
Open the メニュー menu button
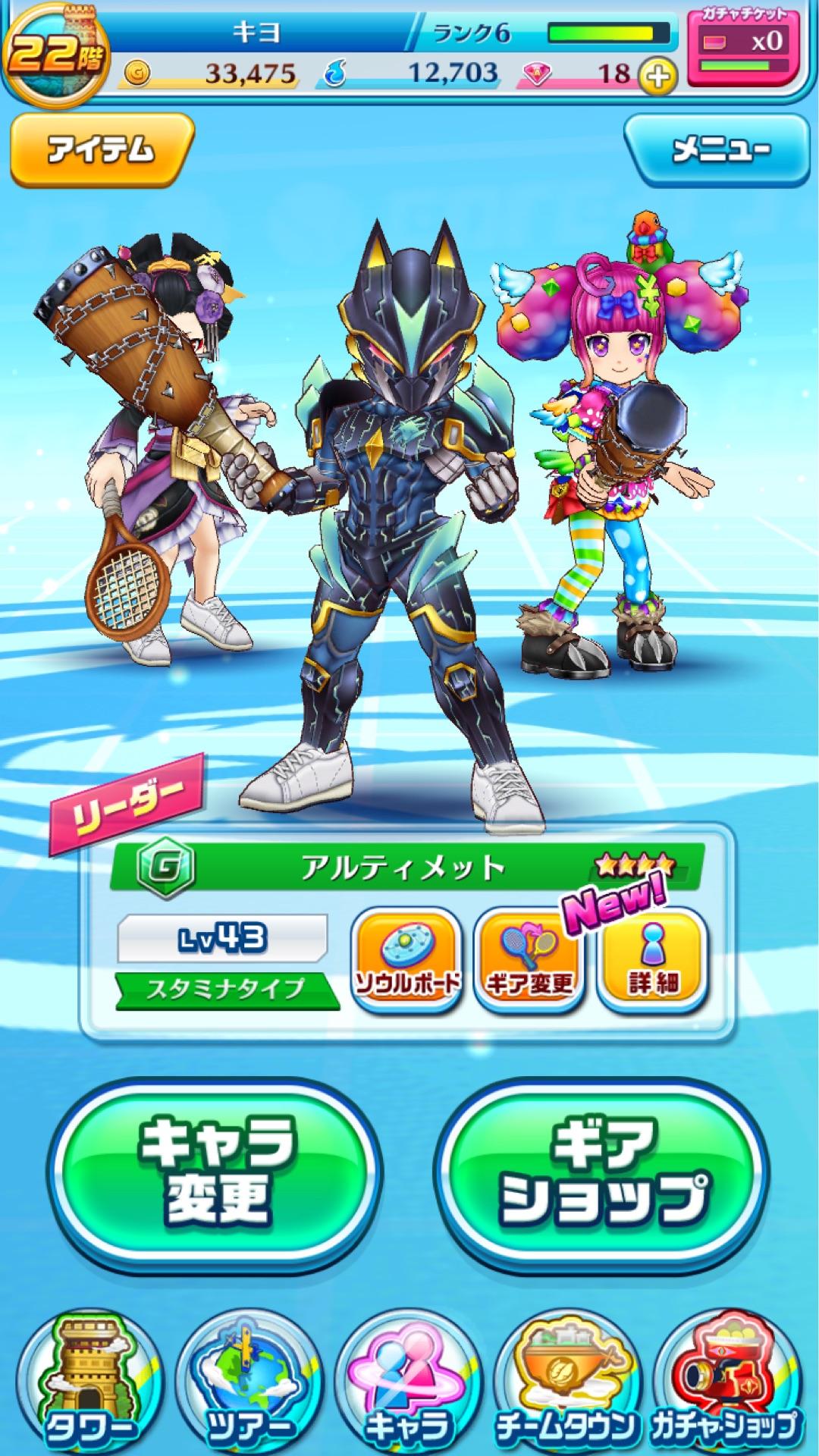(x=716, y=149)
